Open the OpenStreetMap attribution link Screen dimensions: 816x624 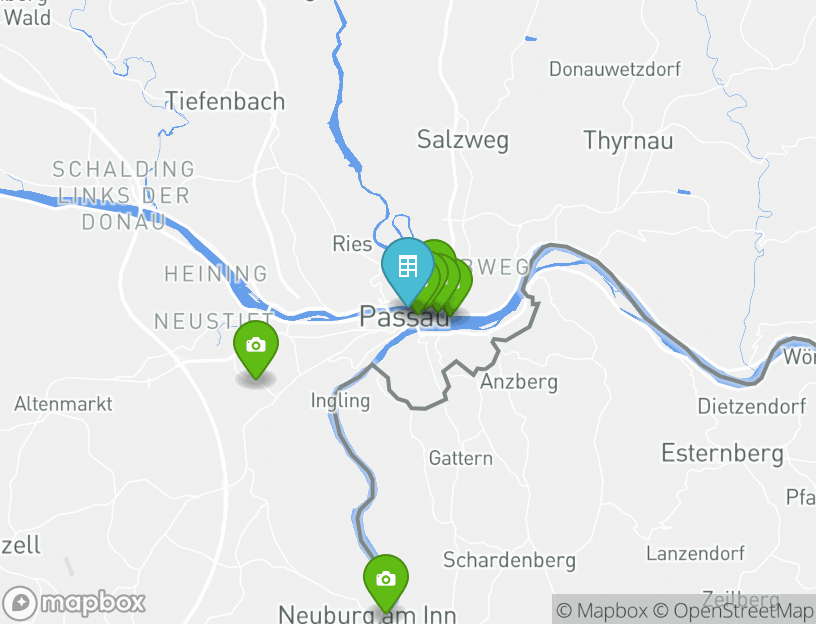click(733, 610)
